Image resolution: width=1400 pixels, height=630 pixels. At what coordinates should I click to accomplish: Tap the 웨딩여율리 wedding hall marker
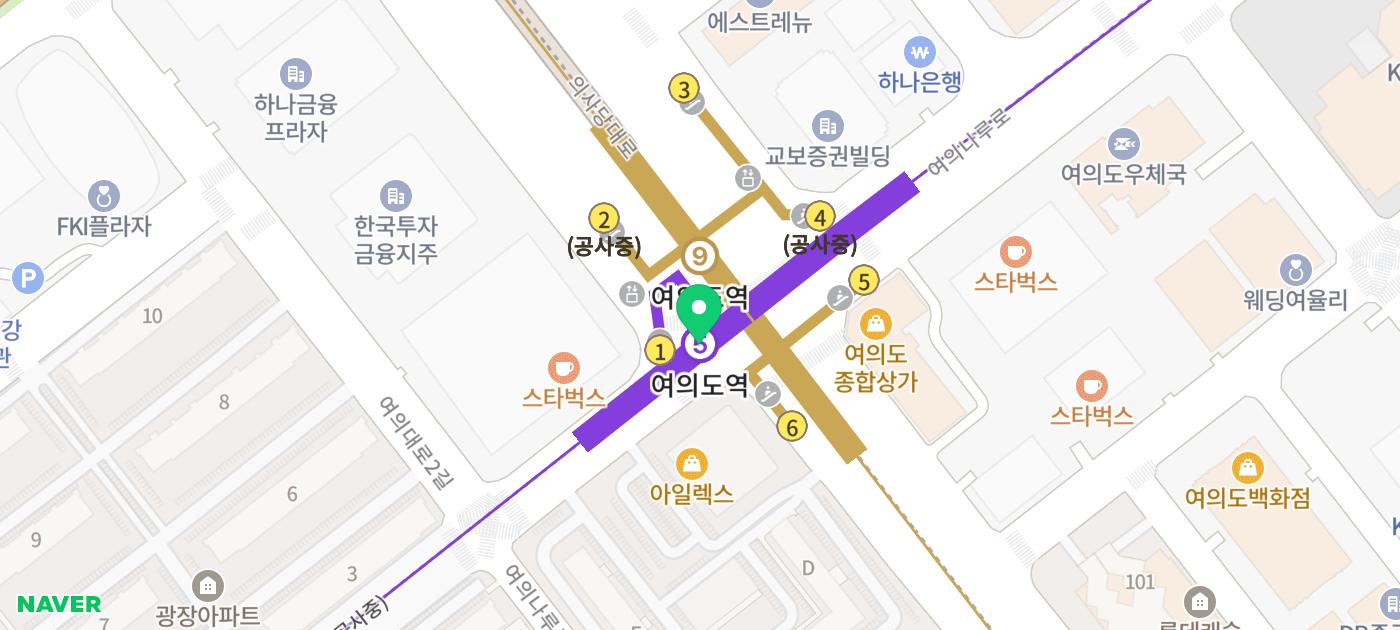(1296, 270)
